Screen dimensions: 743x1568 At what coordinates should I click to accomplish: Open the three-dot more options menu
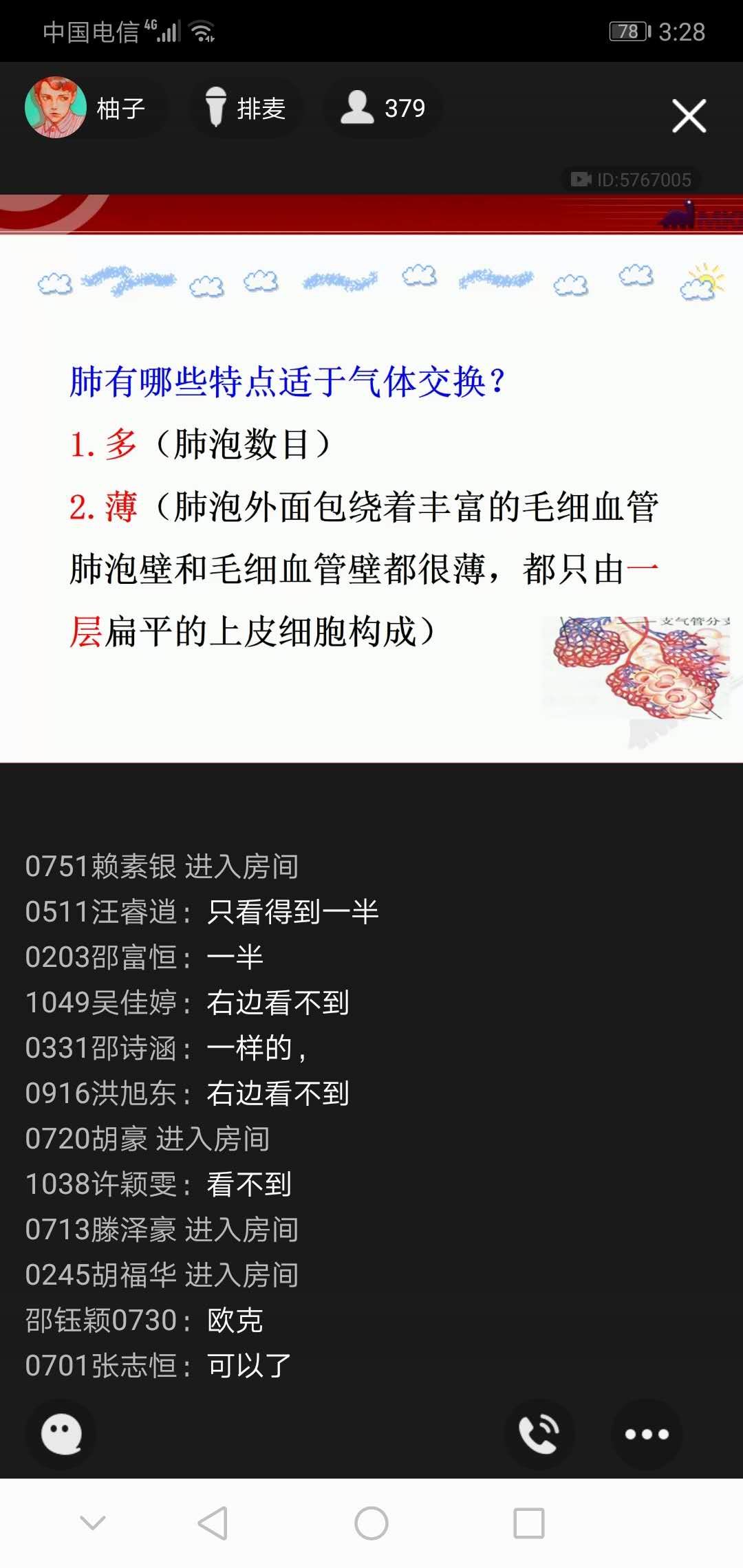point(646,1434)
